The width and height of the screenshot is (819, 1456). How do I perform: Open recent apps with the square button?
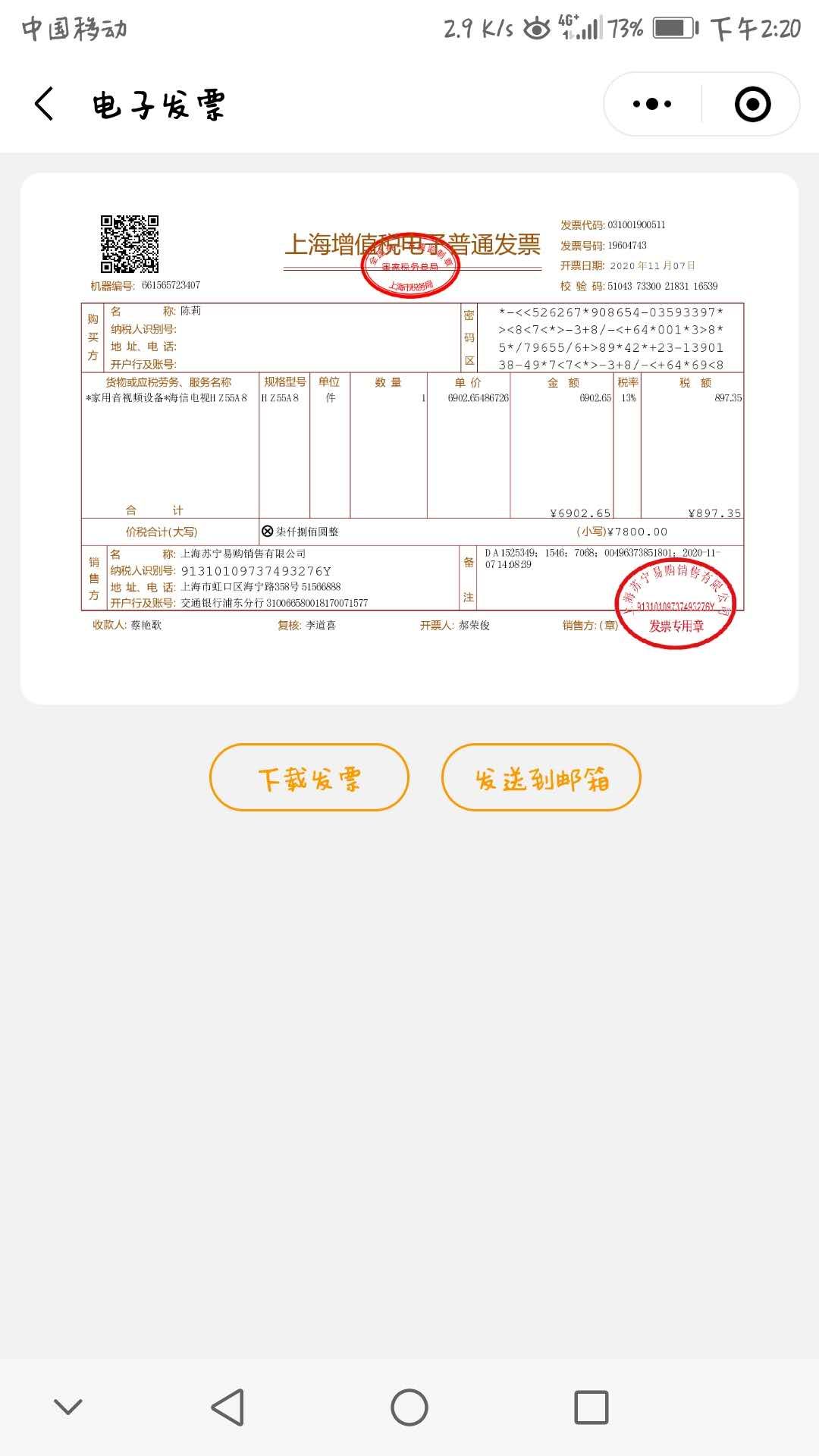click(591, 1407)
